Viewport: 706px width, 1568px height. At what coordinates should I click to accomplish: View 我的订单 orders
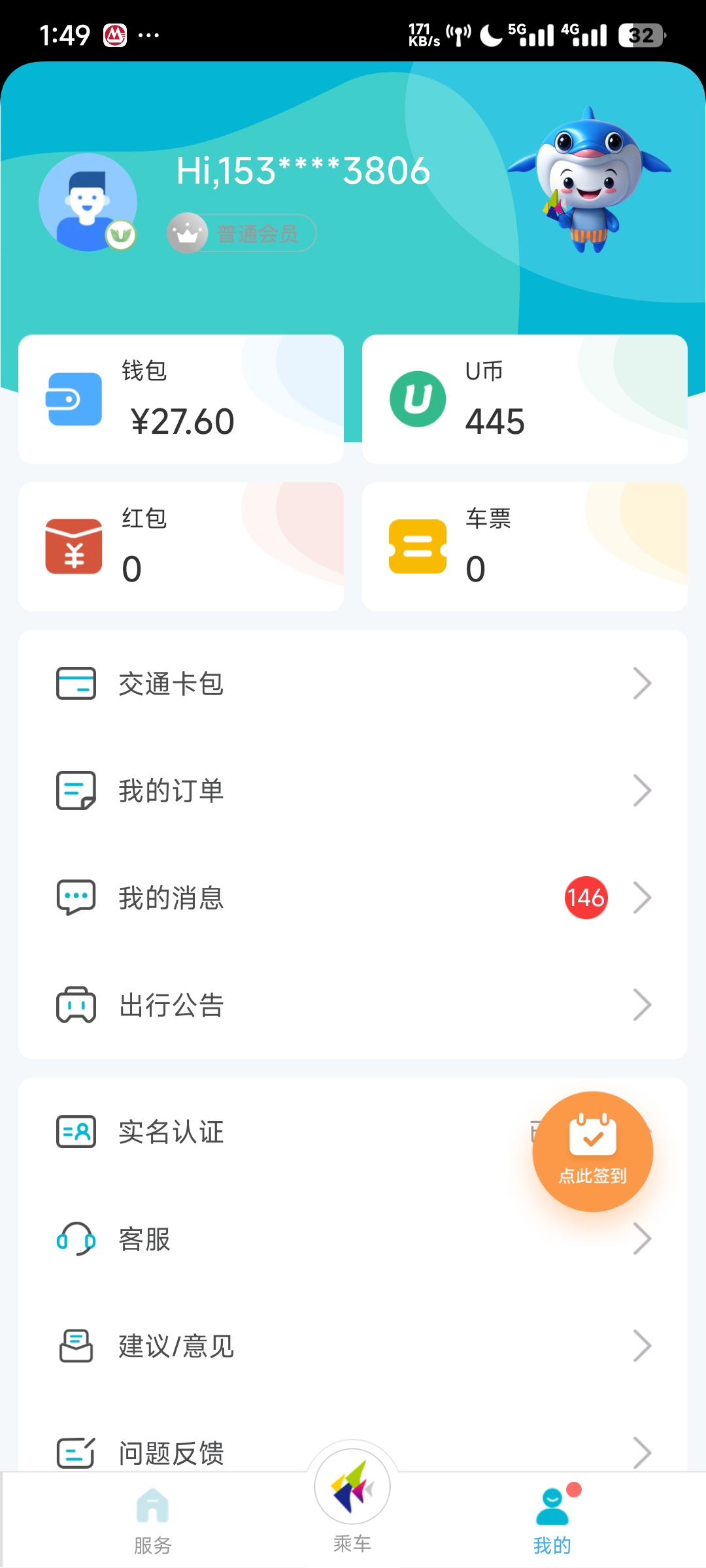[x=353, y=791]
